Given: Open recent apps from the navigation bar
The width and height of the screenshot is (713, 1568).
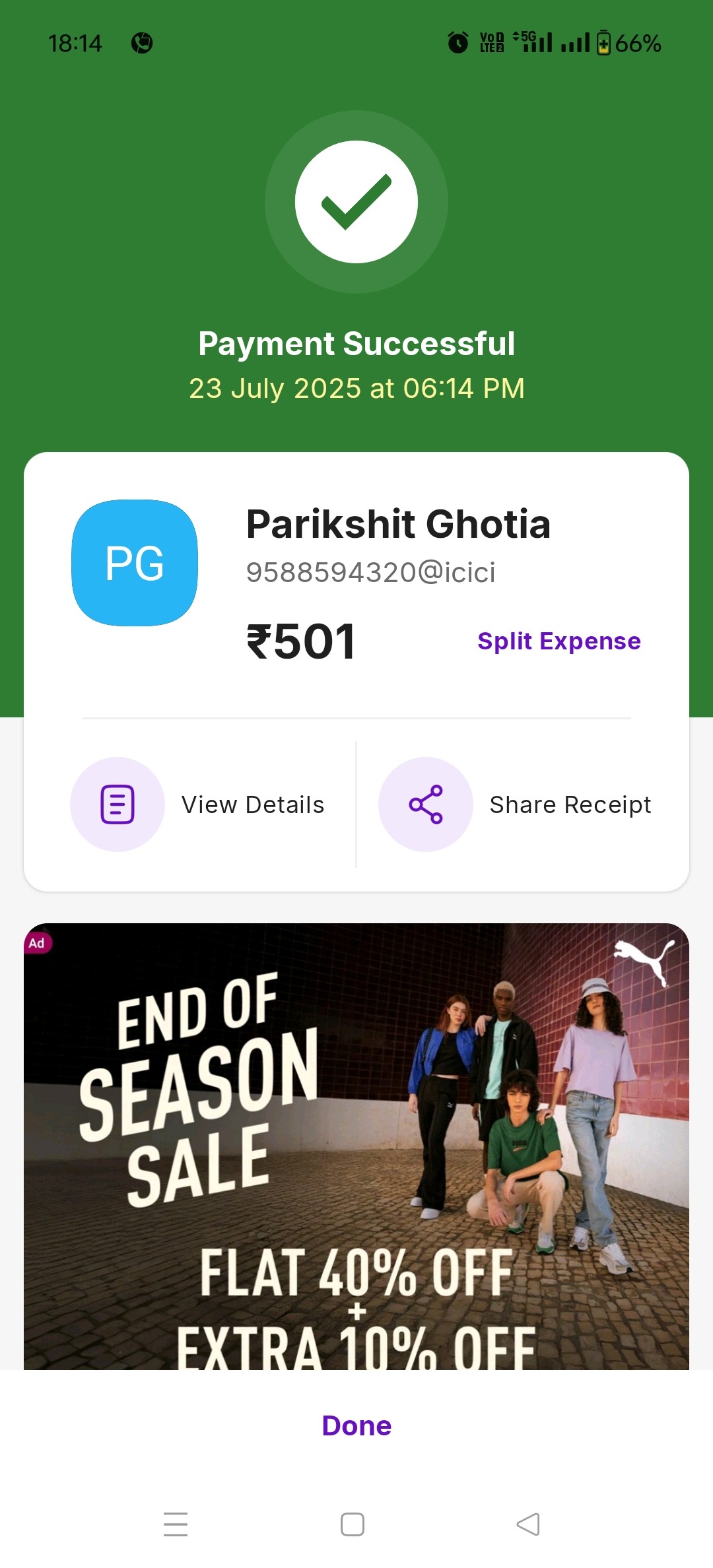Looking at the screenshot, I should point(176,1524).
